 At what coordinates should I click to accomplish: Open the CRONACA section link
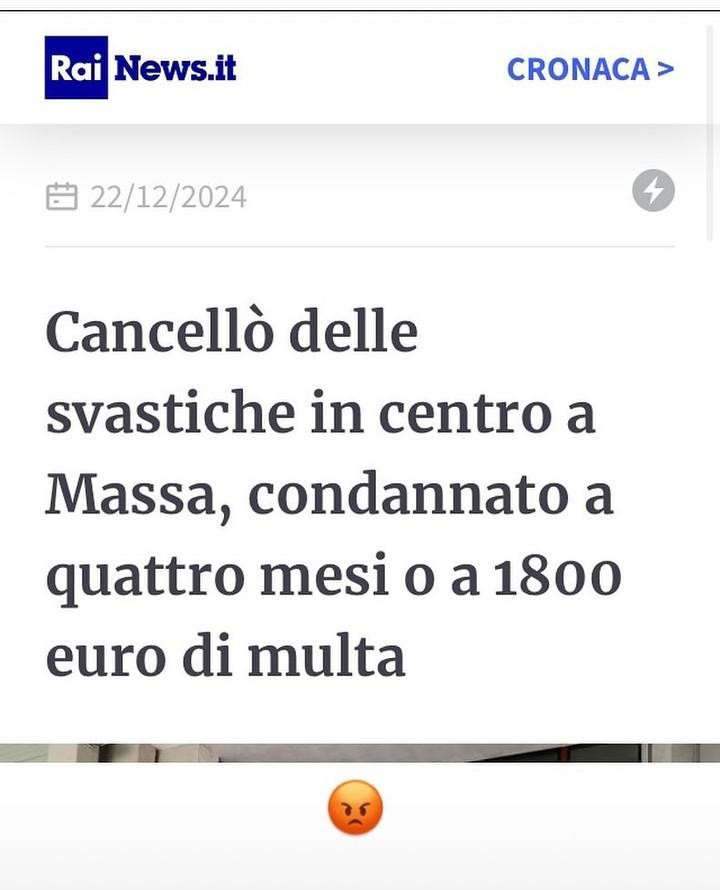click(590, 68)
